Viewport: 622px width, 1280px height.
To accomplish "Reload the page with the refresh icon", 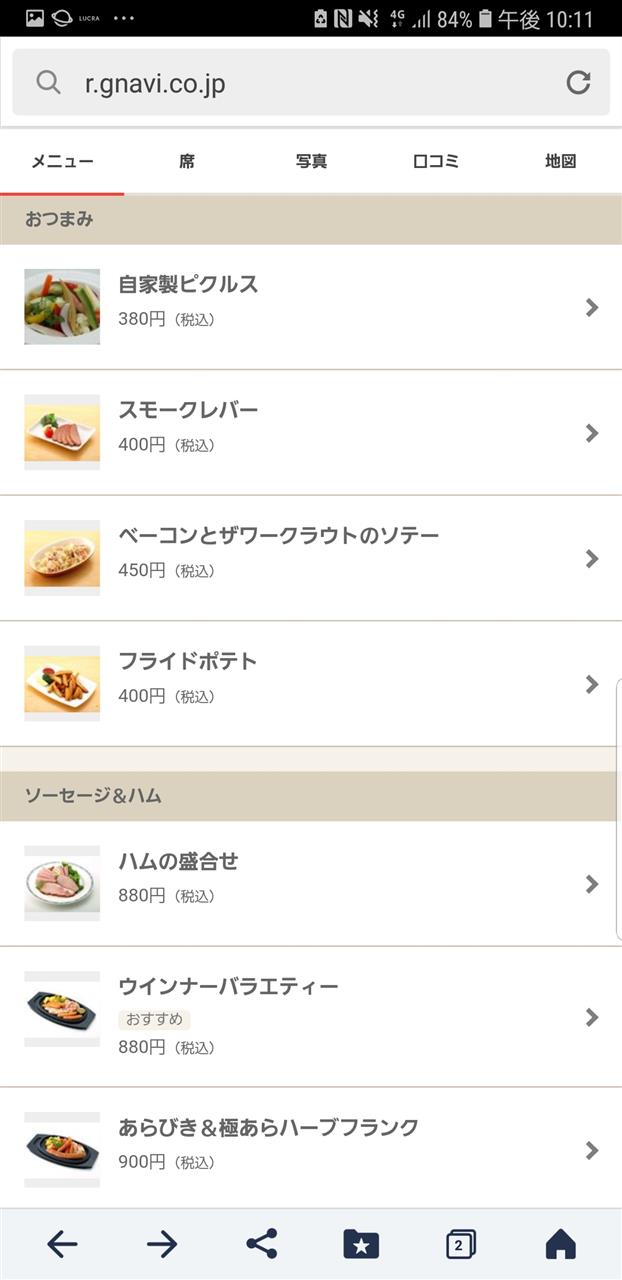I will pos(578,83).
